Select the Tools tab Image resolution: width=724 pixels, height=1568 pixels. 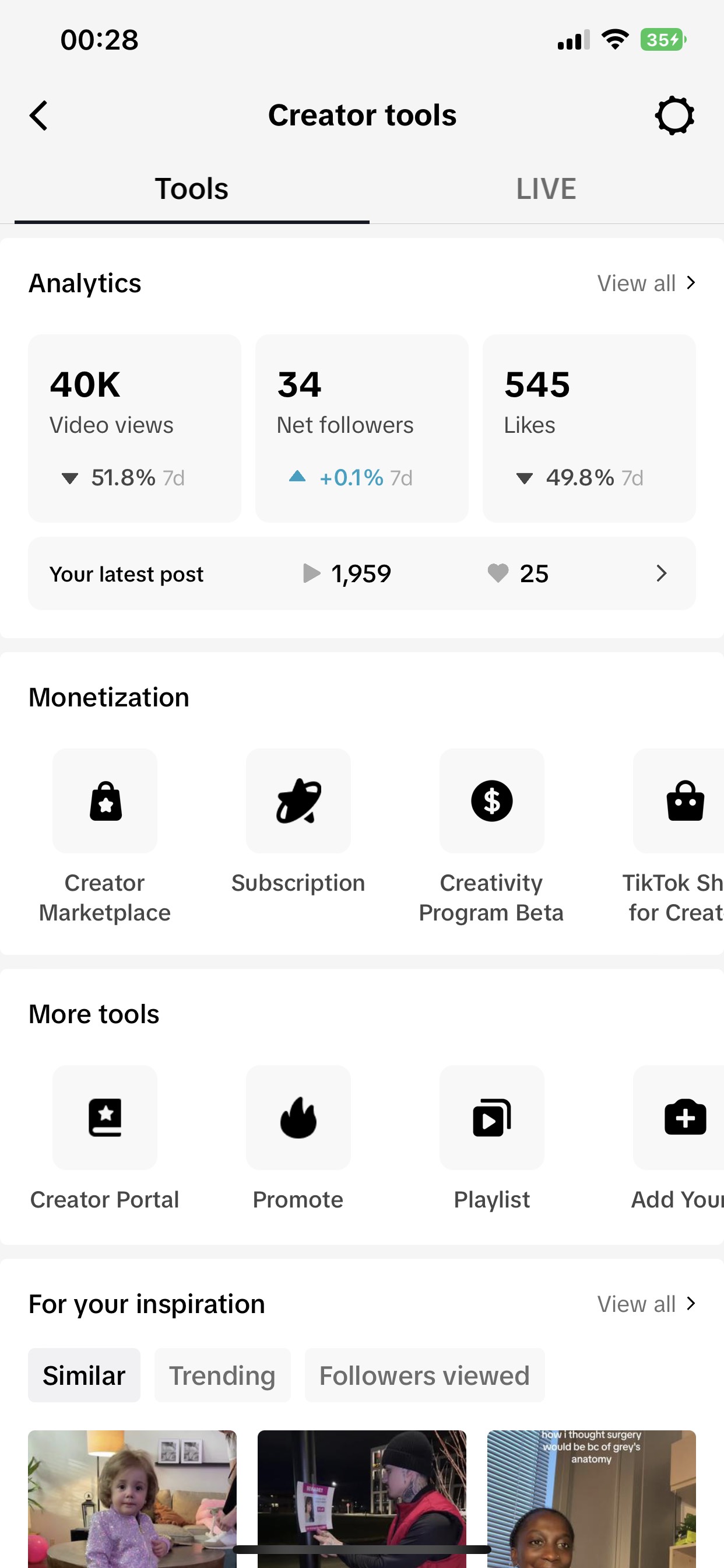coord(192,188)
